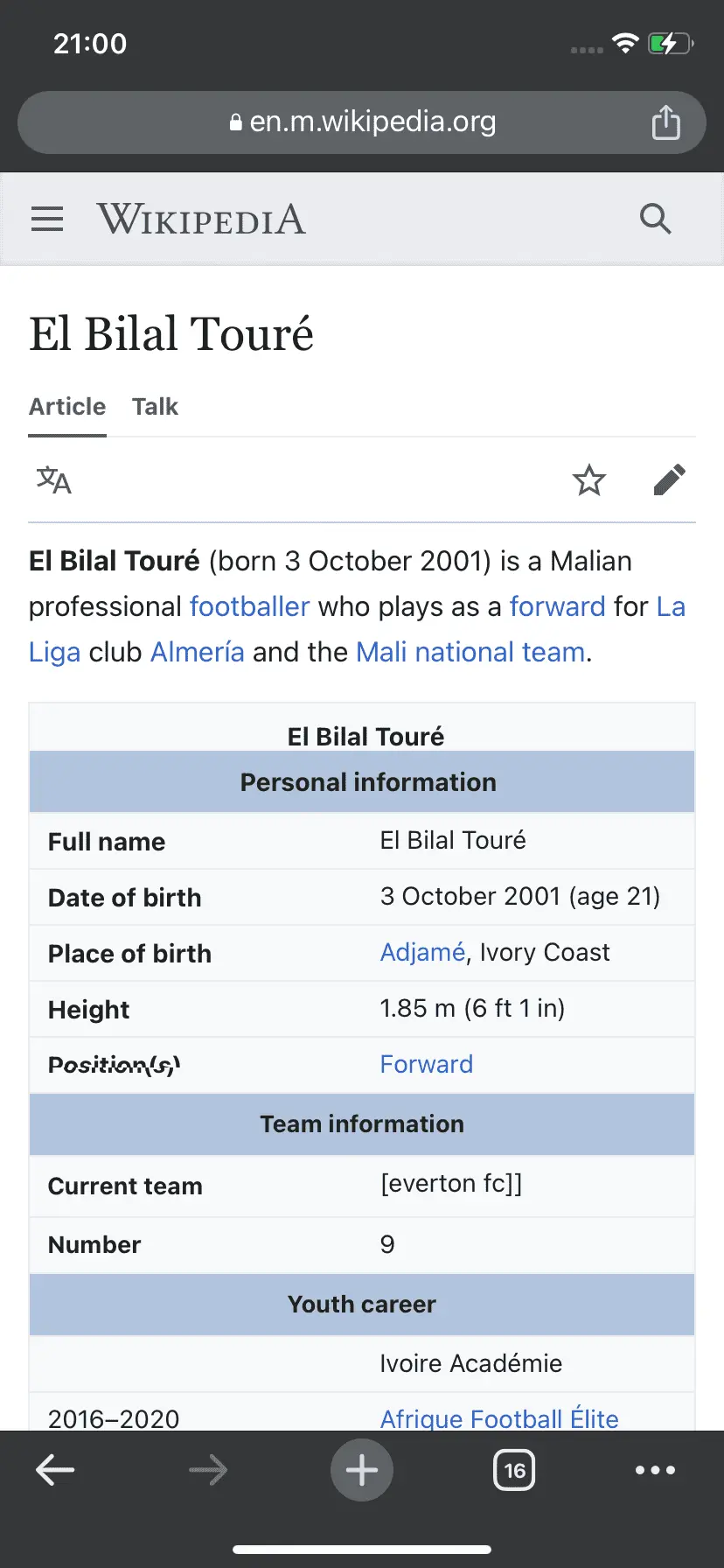Visit the Almería club link
Screen dimensions: 724x1568
[x=198, y=652]
